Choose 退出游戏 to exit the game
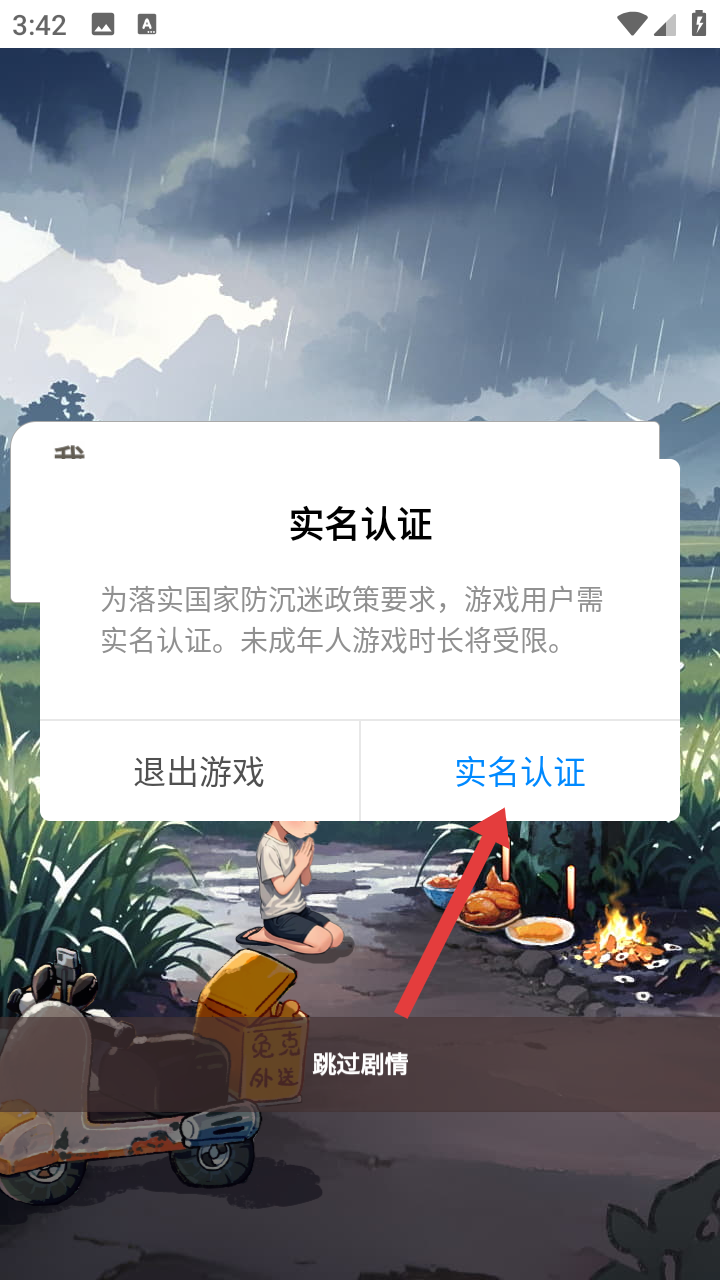The width and height of the screenshot is (720, 1280). point(199,771)
